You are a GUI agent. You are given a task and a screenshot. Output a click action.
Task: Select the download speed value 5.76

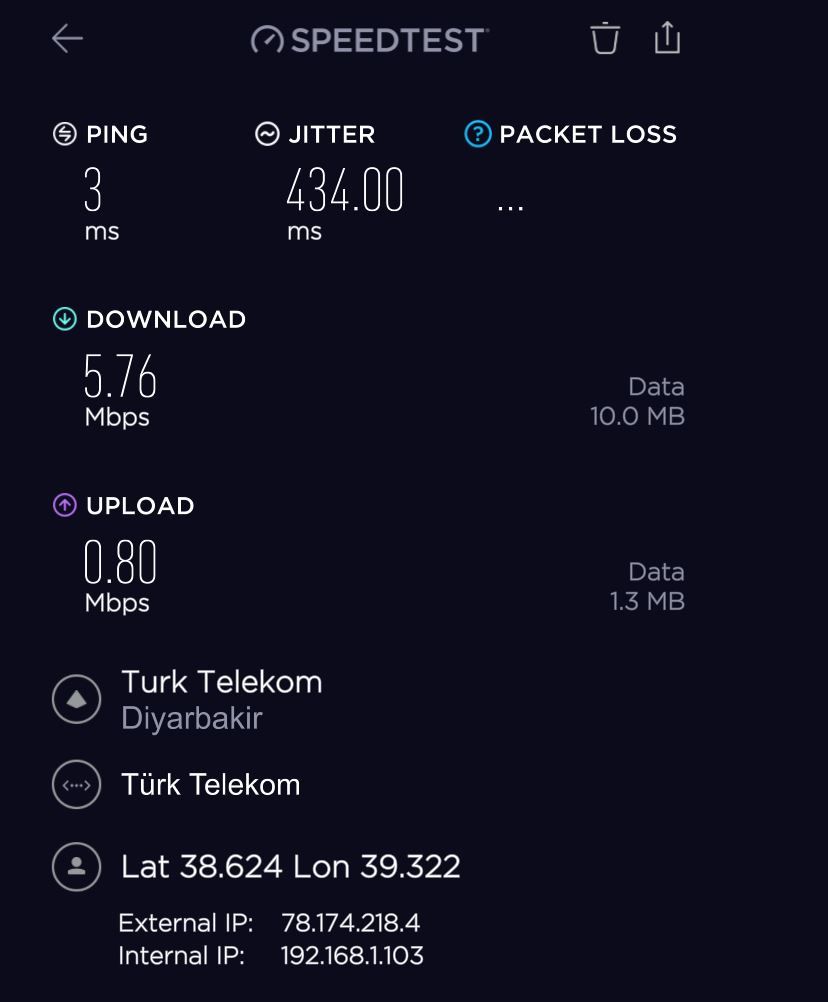point(118,378)
